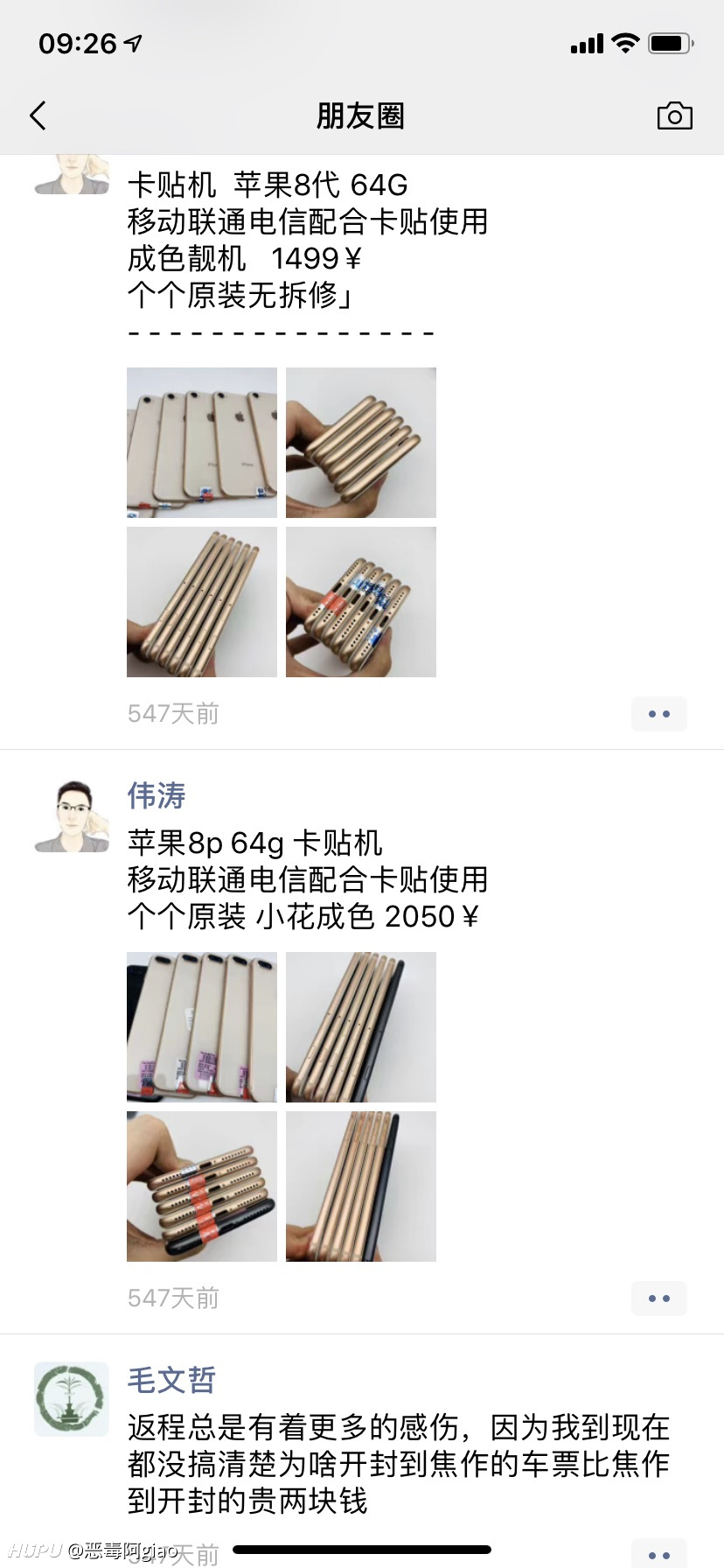
Task: Tap 毛文哲's avatar picture
Action: pyautogui.click(x=72, y=1399)
